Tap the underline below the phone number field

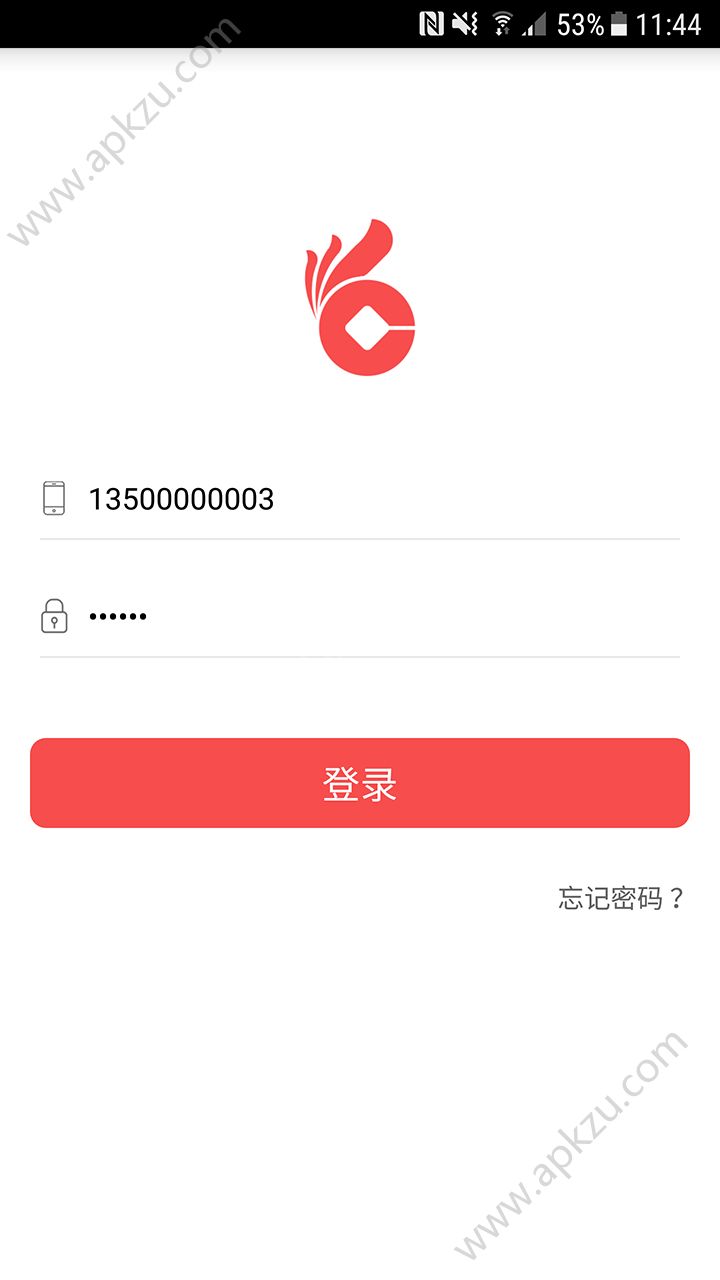(x=360, y=541)
